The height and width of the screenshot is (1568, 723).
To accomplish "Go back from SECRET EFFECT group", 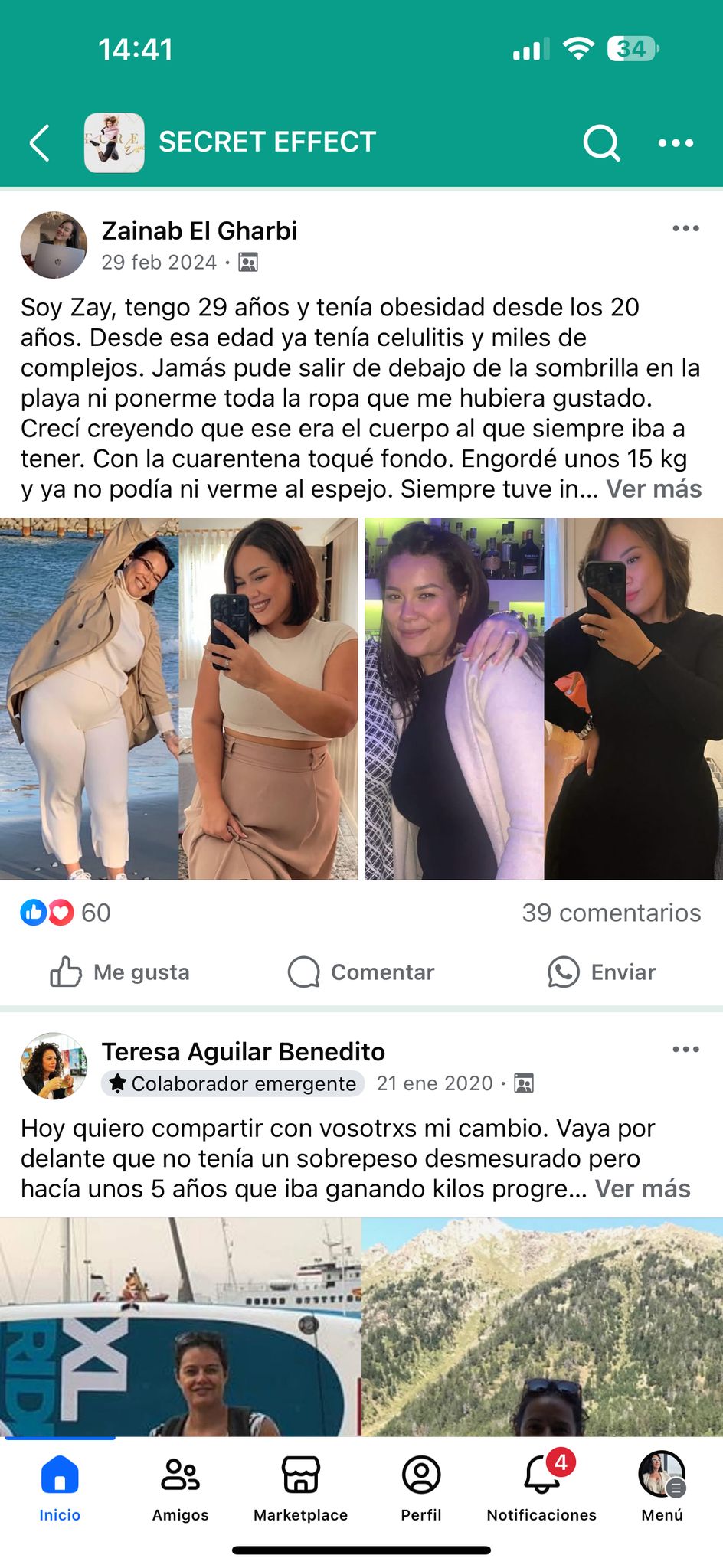I will pyautogui.click(x=40, y=142).
